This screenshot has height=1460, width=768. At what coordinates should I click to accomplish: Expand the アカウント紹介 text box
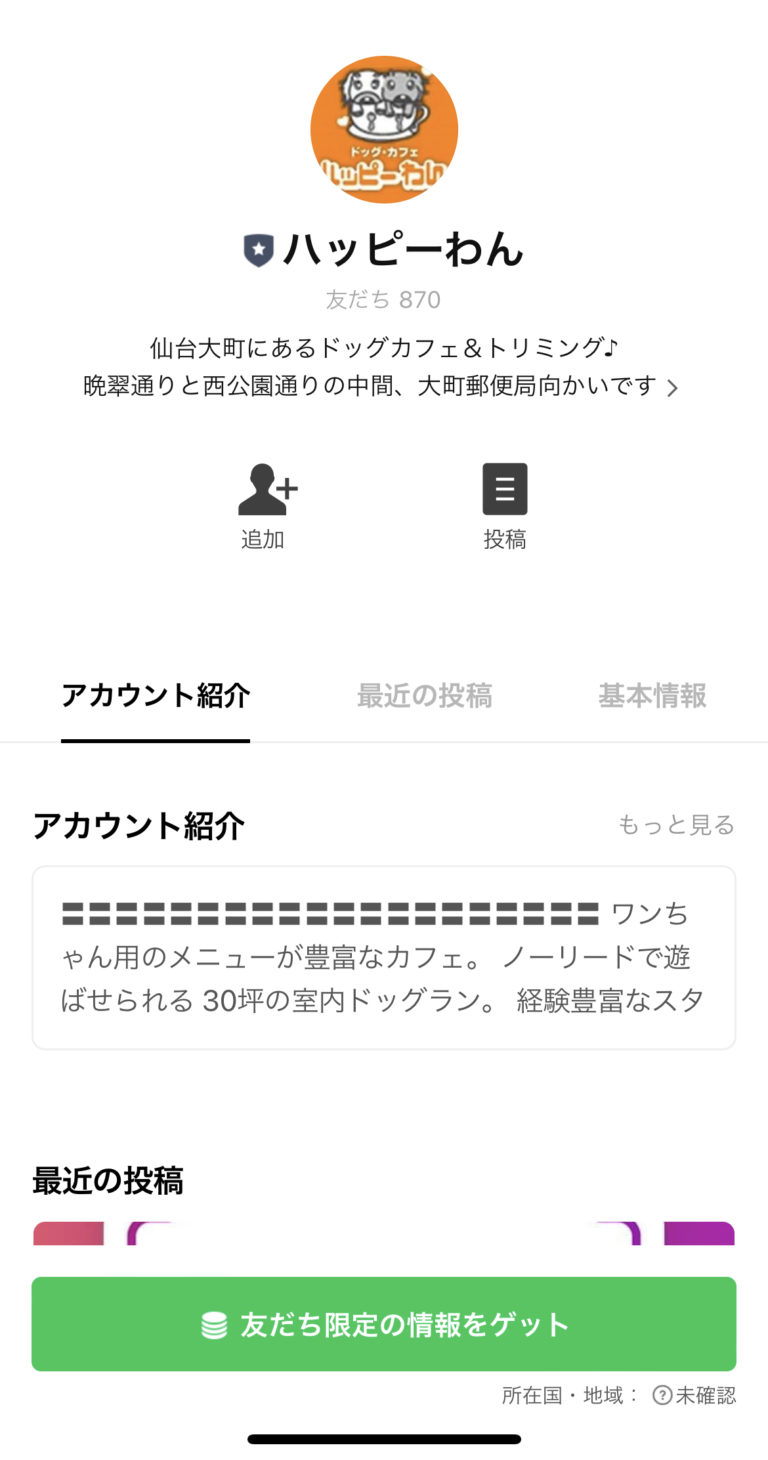[384, 957]
